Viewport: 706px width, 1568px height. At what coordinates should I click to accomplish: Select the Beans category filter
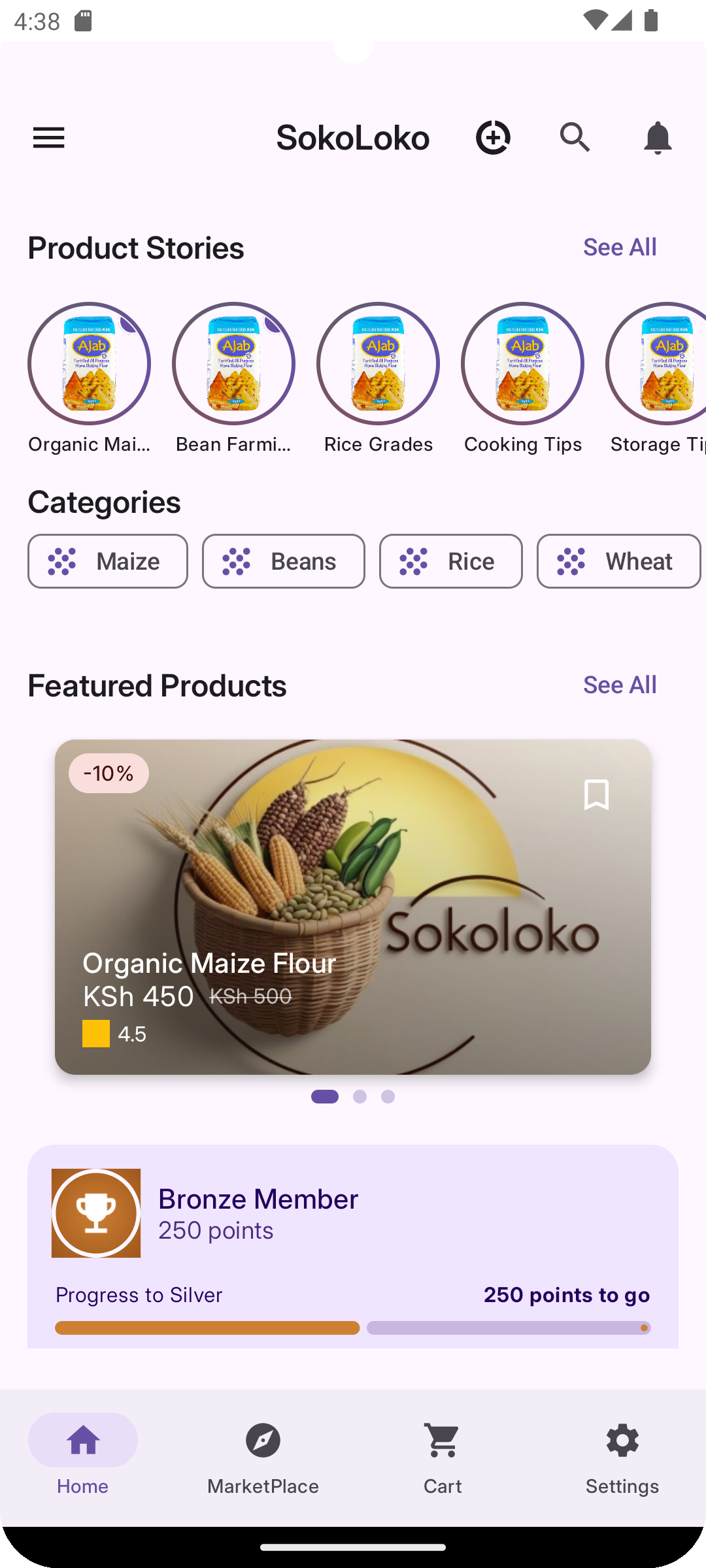tap(283, 561)
